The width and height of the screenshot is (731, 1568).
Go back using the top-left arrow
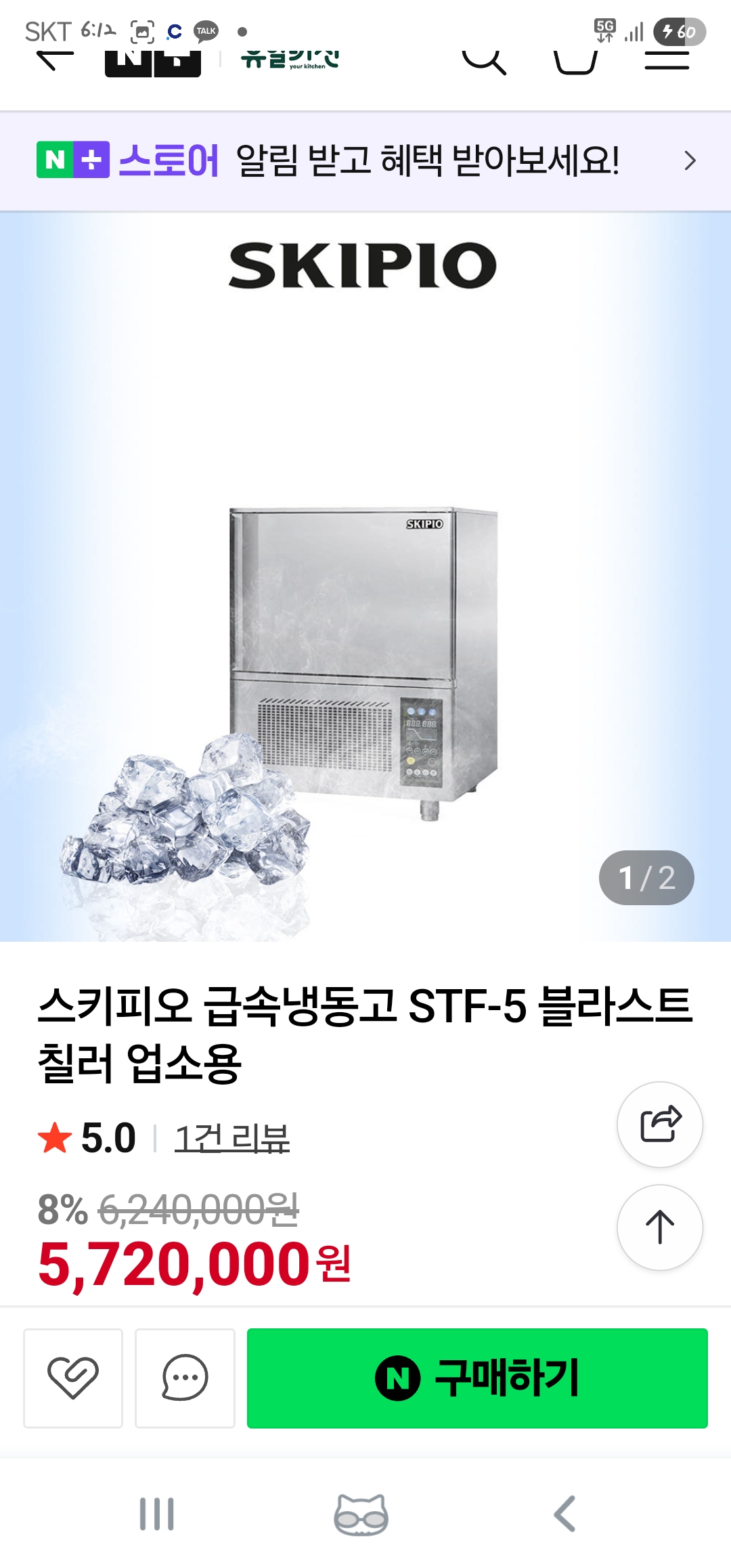[54, 61]
